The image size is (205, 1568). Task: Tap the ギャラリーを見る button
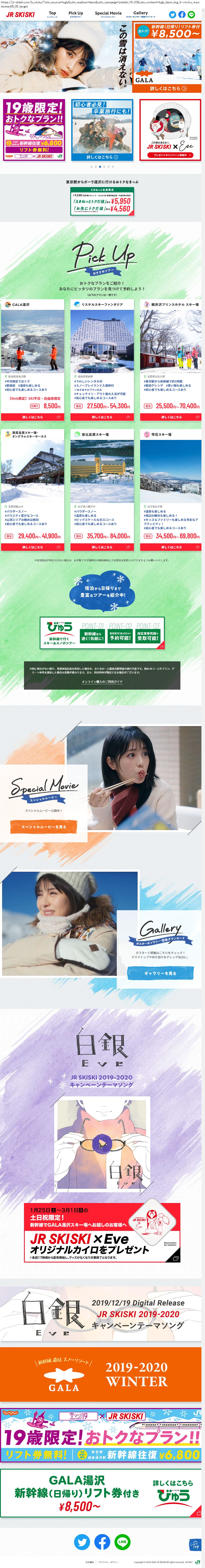click(160, 973)
